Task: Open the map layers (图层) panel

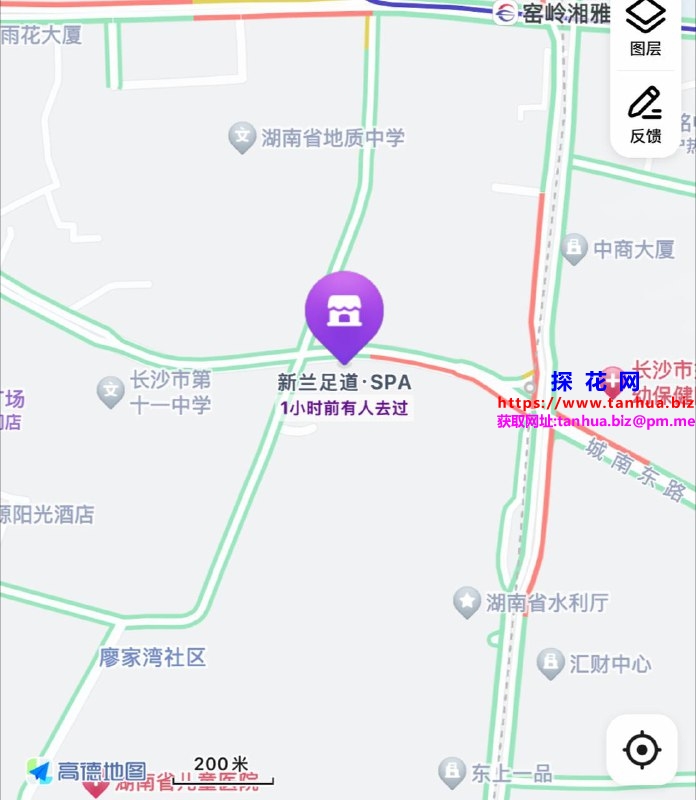Action: click(x=645, y=27)
